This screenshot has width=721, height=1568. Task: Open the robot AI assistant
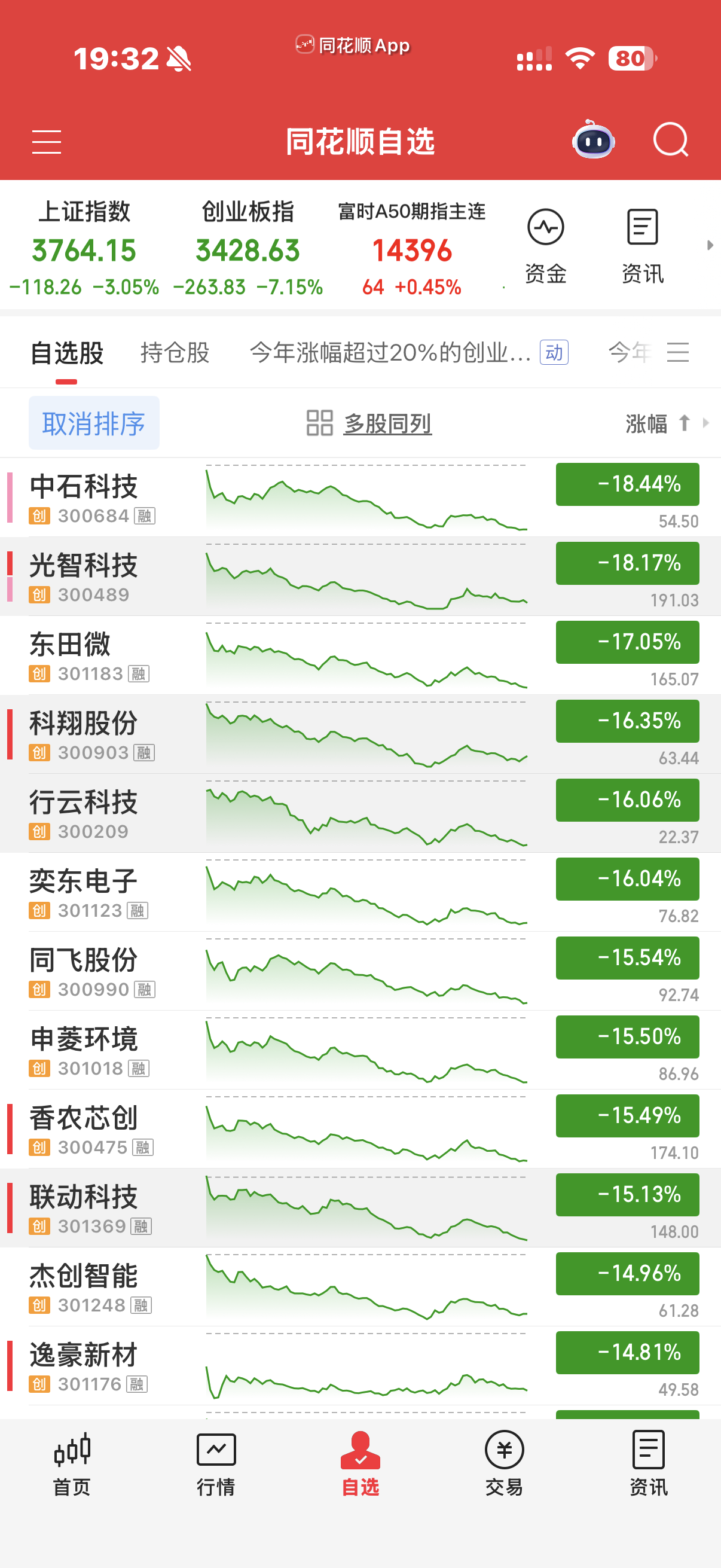(593, 140)
